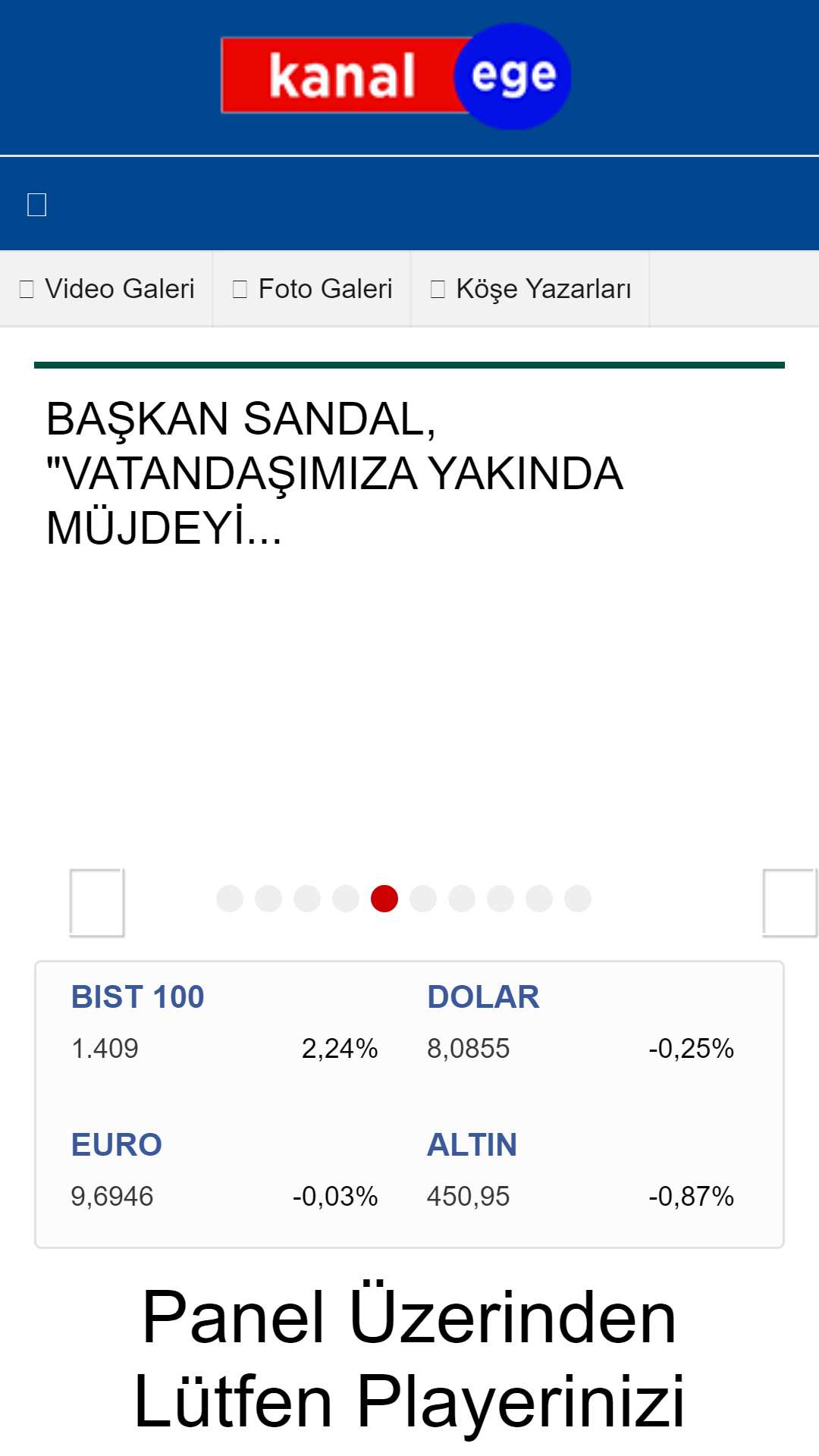This screenshot has height=1456, width=819.
Task: Tap the Kanal Ege logo to go home
Action: [x=396, y=77]
